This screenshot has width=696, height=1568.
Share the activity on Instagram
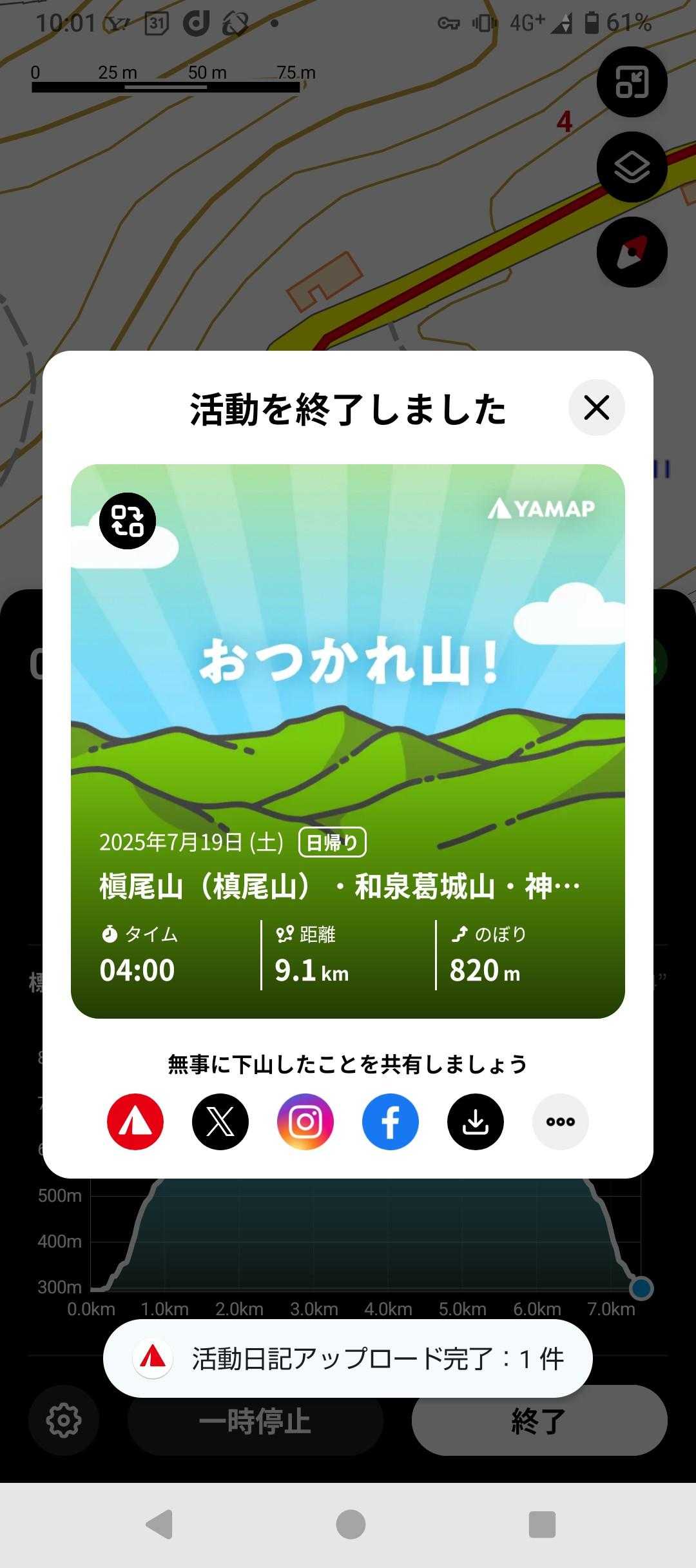[x=305, y=1121]
